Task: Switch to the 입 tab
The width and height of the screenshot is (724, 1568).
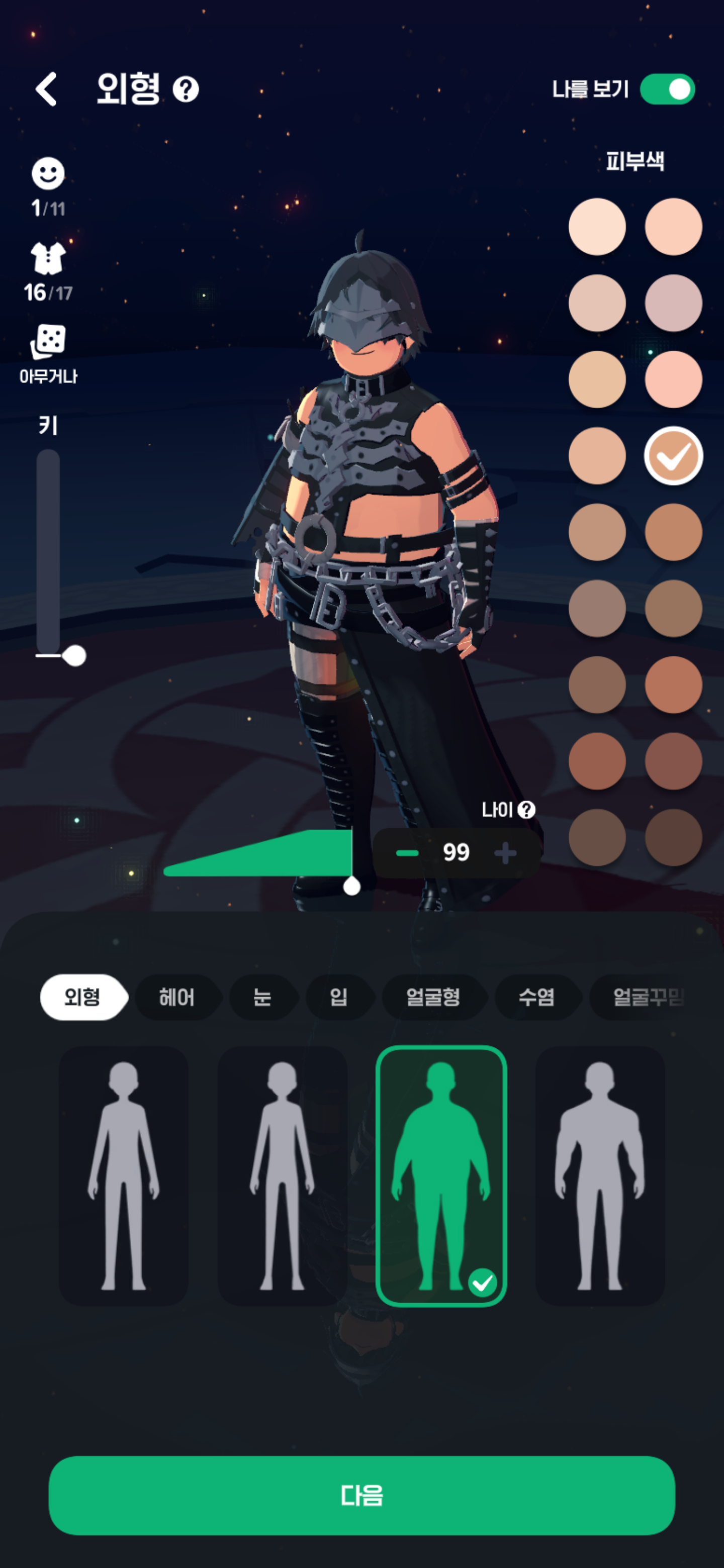Action: 338,997
